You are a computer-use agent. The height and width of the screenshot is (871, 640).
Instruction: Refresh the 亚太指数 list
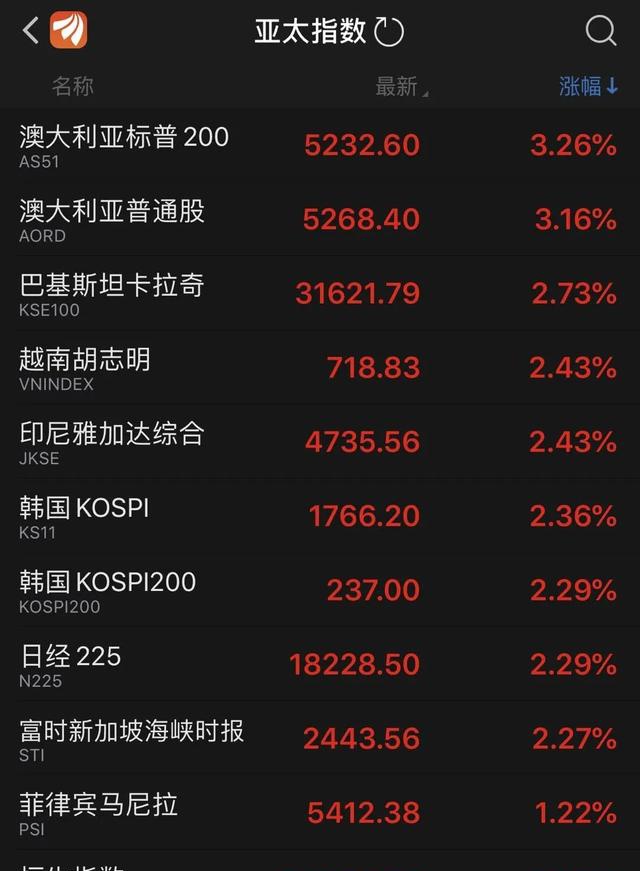(x=389, y=31)
